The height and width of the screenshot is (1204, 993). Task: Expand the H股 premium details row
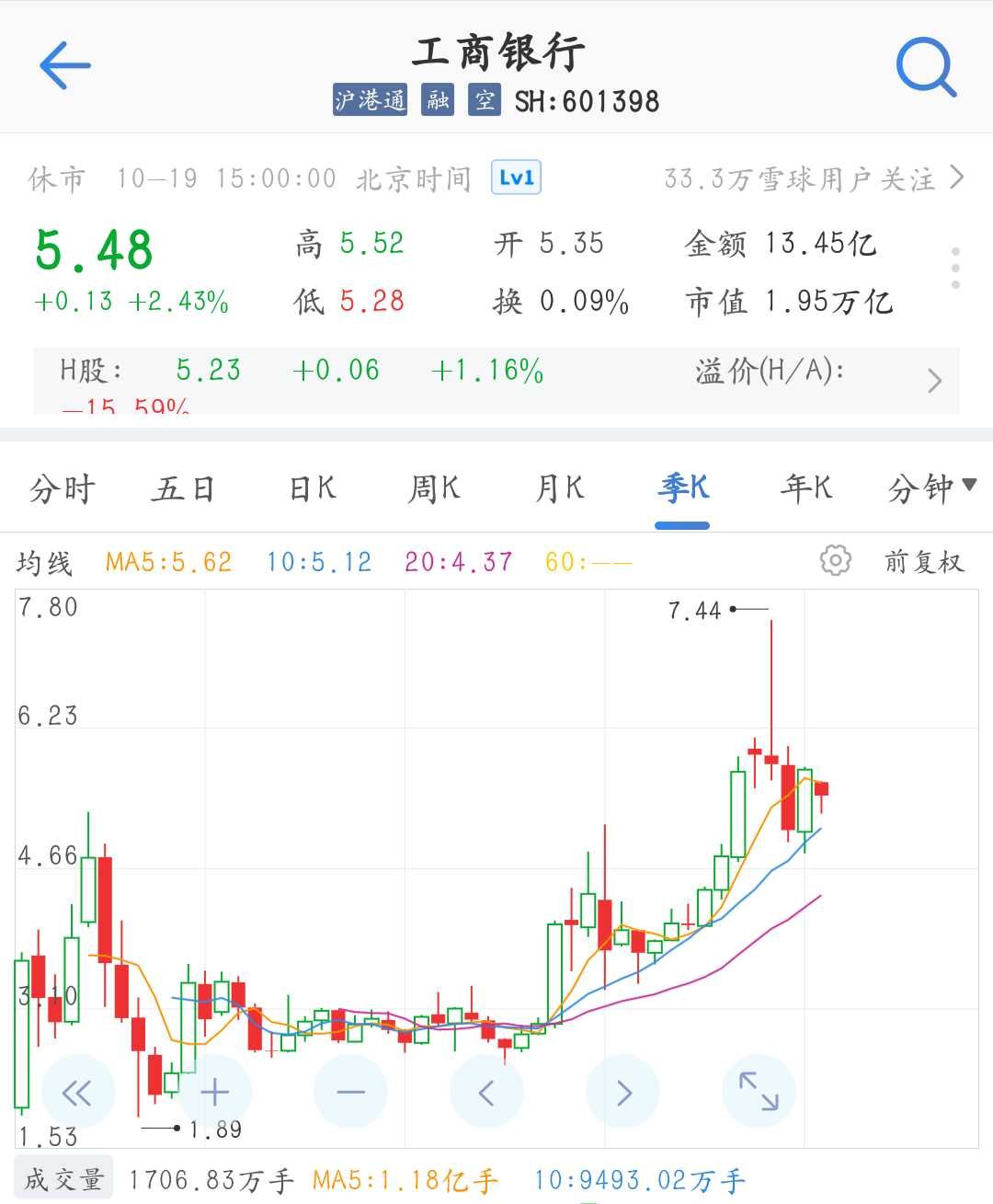934,380
